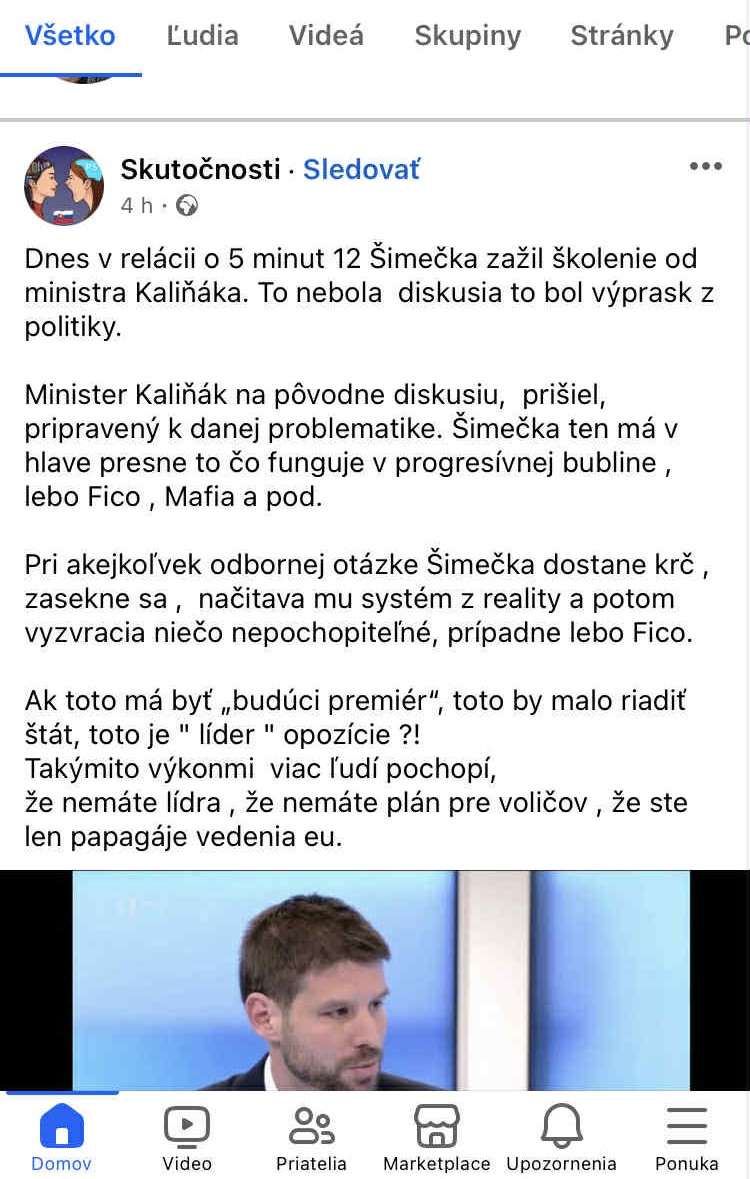Screen dimensions: 750x1179
Task: Switch to the Ľudia tab
Action: 202,35
